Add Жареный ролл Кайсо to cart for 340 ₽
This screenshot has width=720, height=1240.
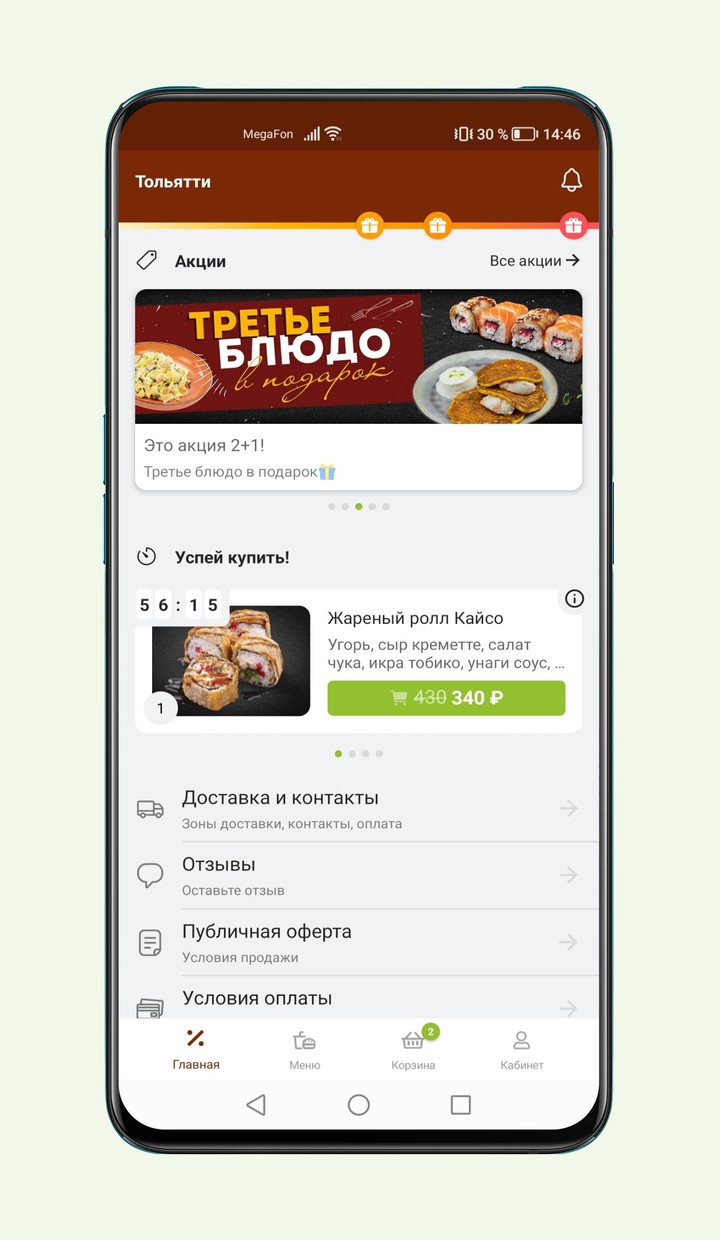[446, 698]
